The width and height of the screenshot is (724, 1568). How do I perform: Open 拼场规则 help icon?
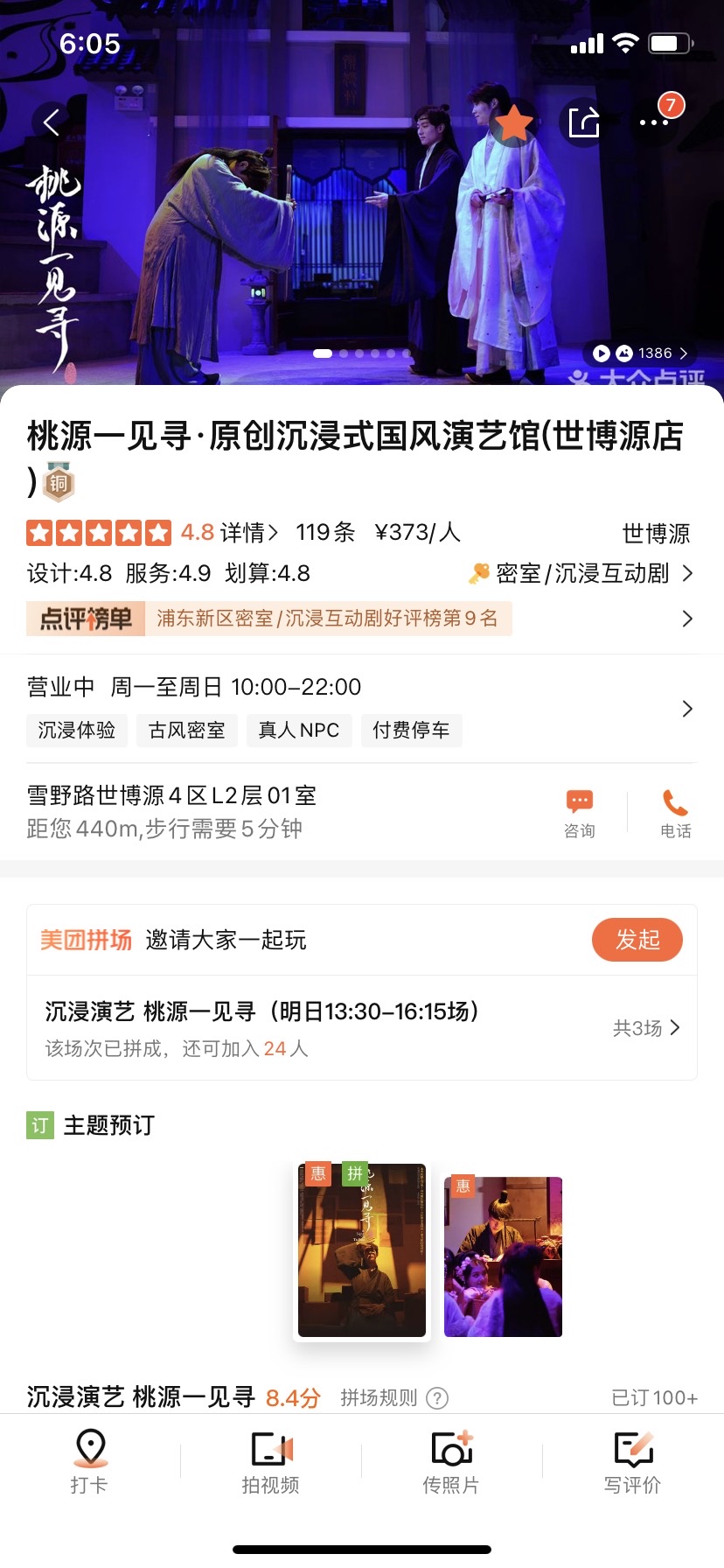pyautogui.click(x=437, y=1398)
